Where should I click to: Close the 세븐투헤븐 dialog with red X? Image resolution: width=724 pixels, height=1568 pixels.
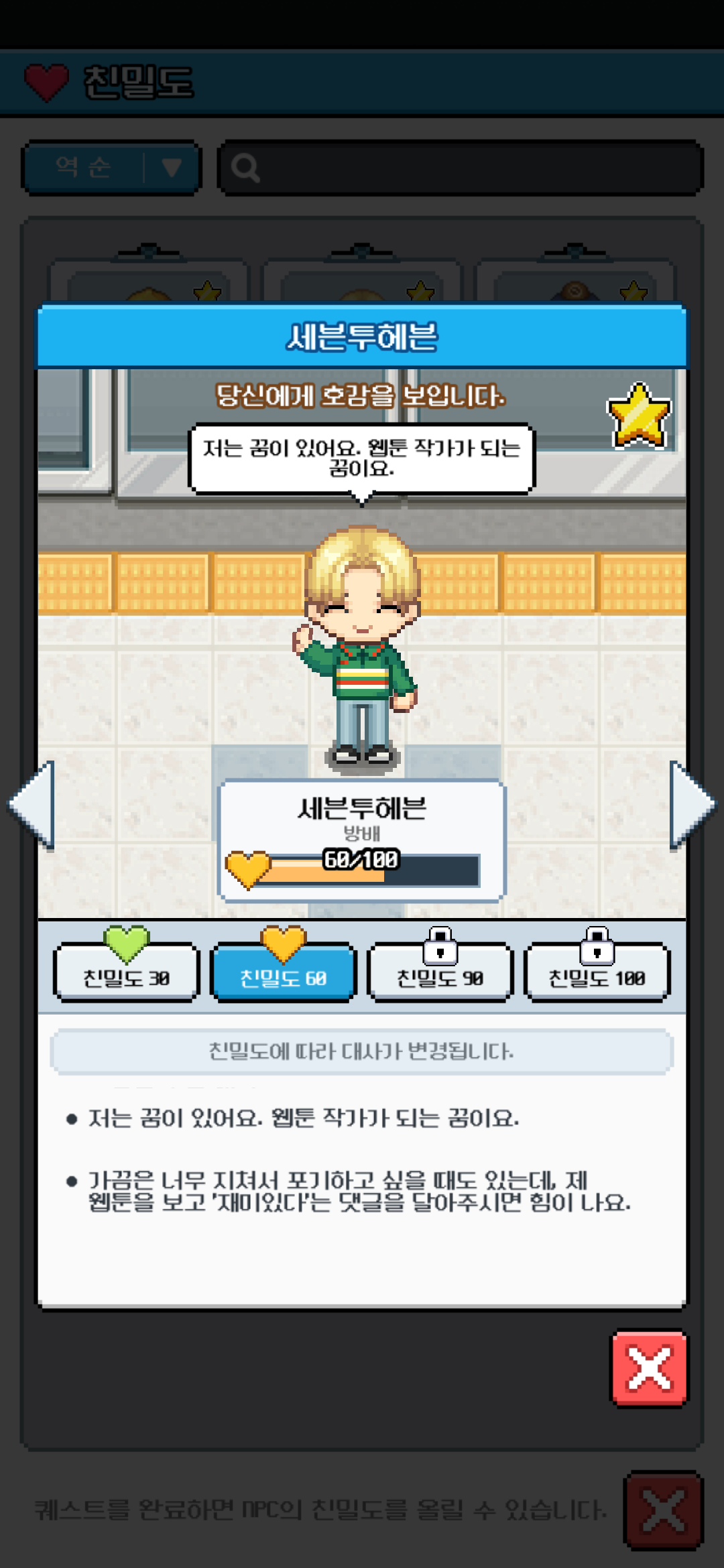tap(649, 1368)
